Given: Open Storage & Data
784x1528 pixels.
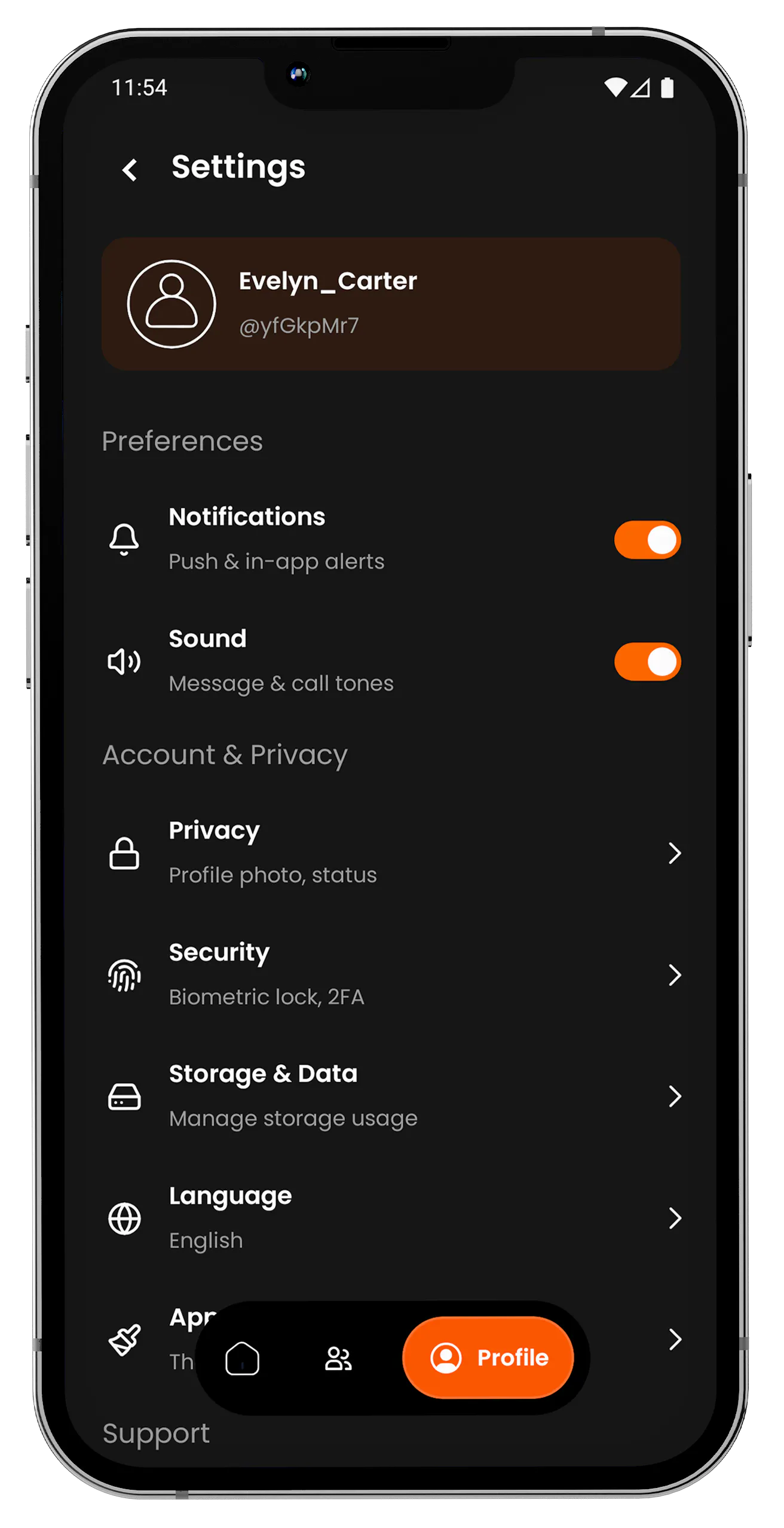Looking at the screenshot, I should [391, 1096].
